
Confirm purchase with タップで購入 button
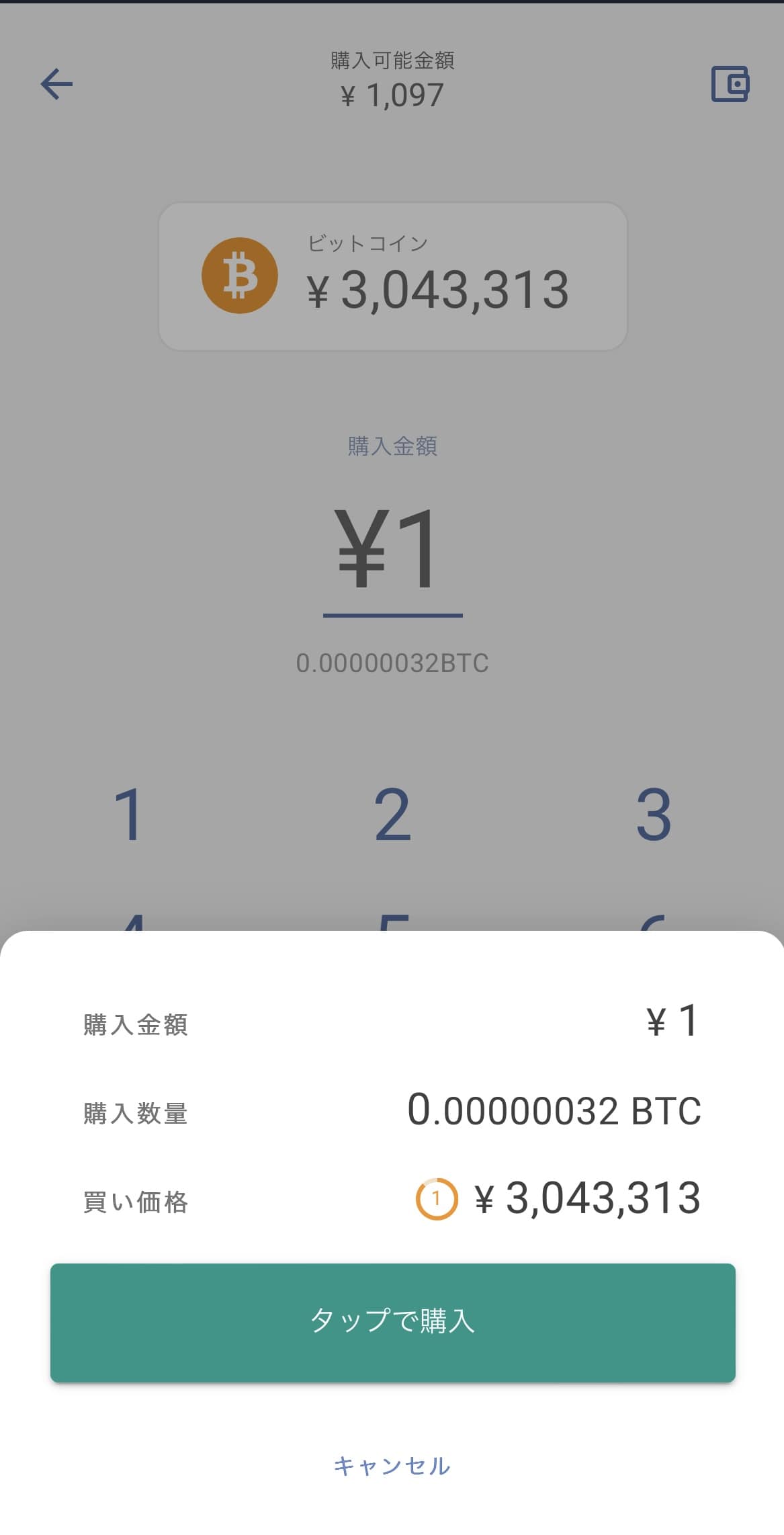tap(392, 1322)
